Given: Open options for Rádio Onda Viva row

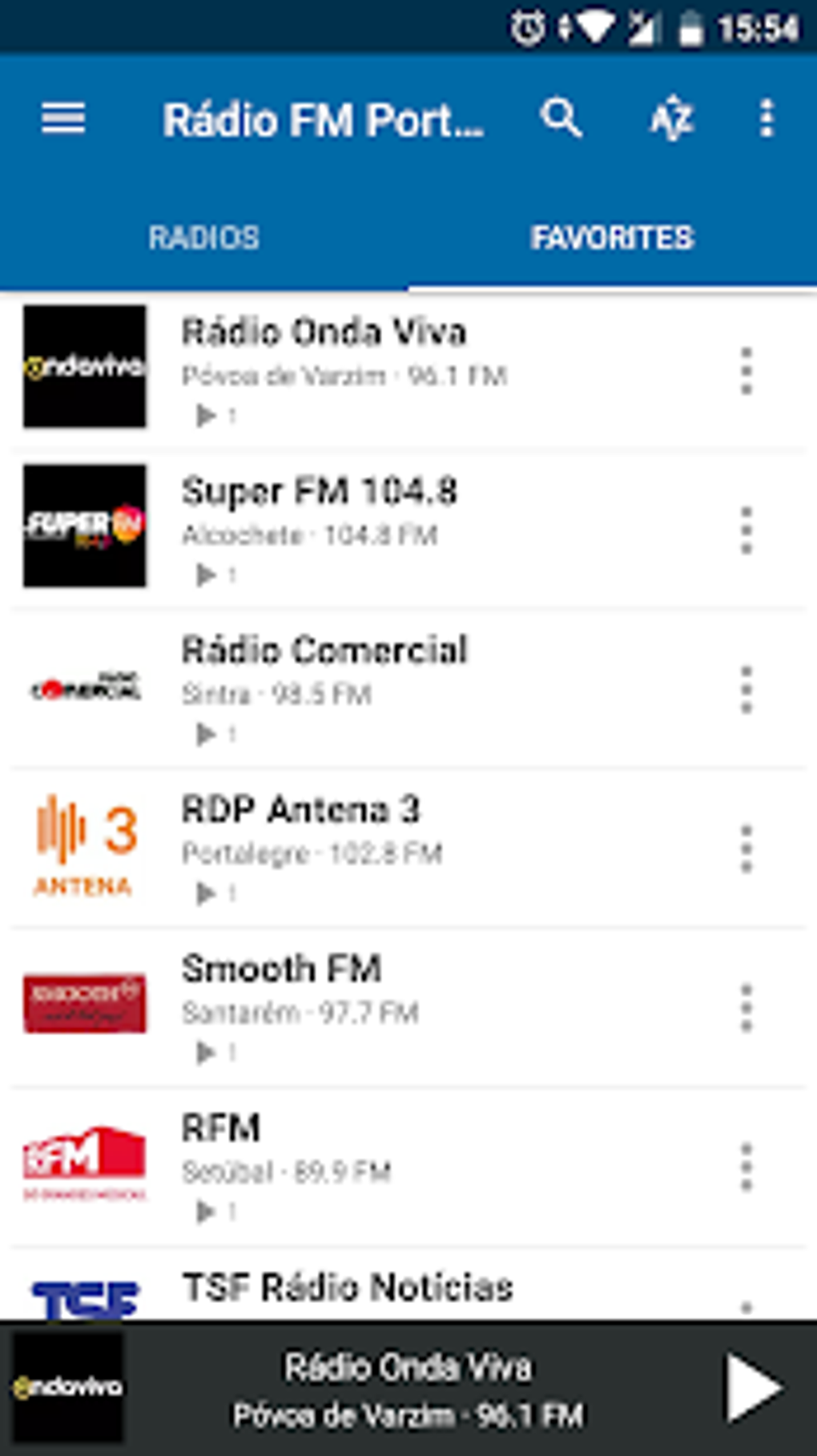Looking at the screenshot, I should point(747,370).
